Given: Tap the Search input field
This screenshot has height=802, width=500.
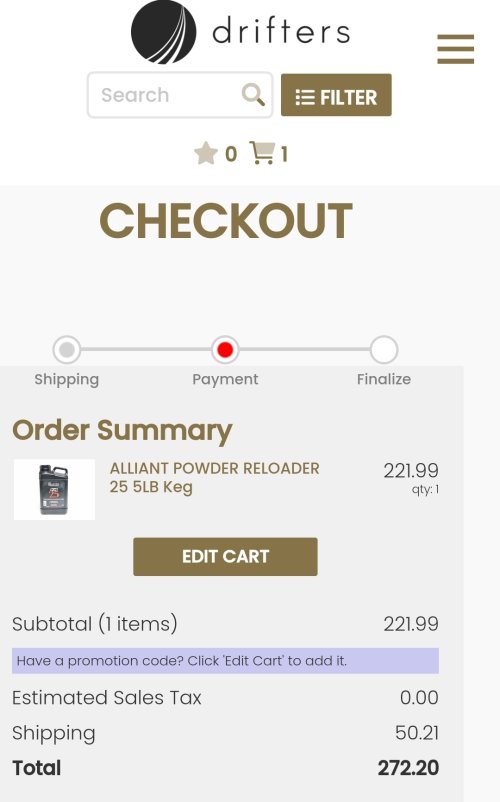Looking at the screenshot, I should click(x=179, y=95).
